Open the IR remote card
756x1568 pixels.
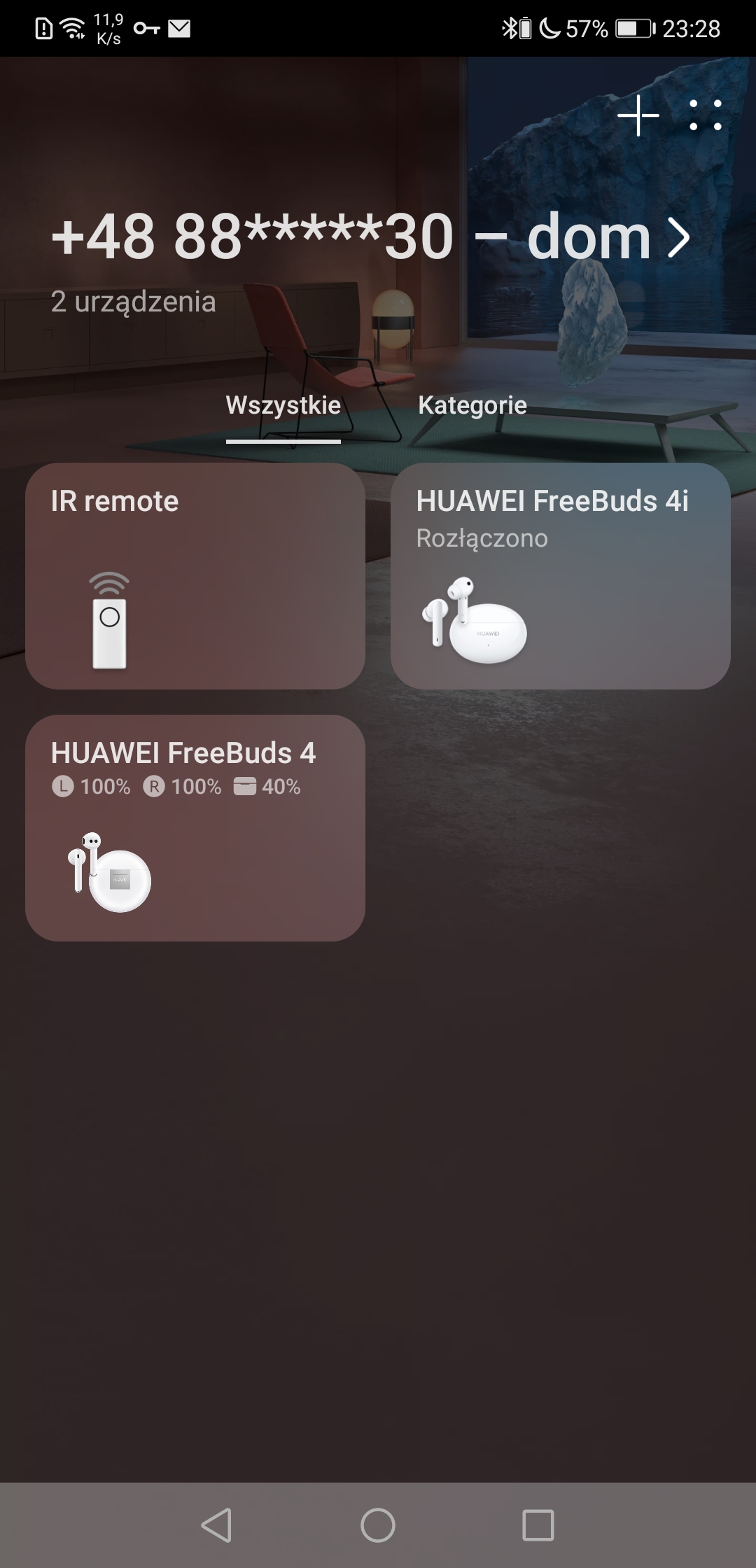tap(195, 575)
